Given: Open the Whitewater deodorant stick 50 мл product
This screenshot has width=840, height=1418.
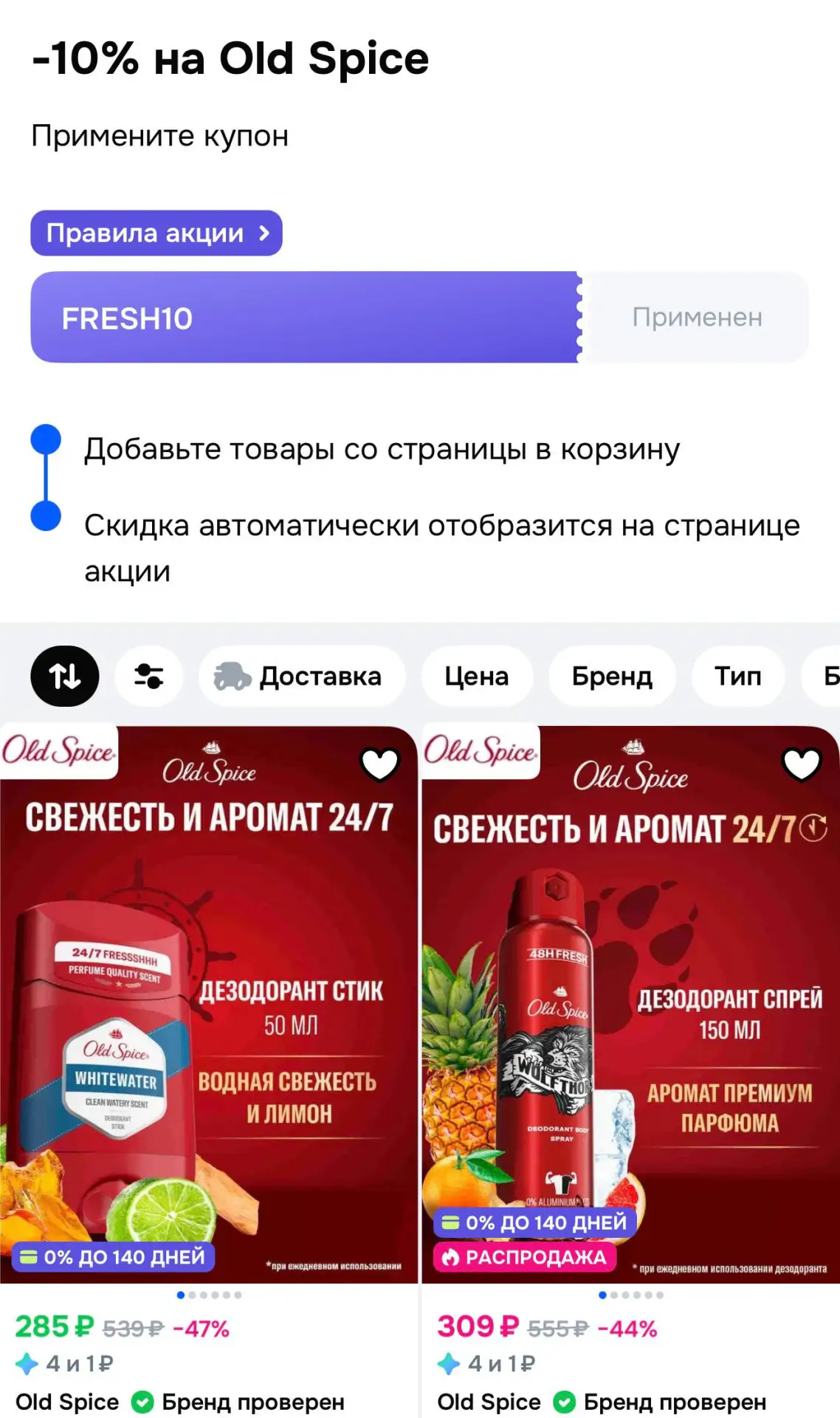Looking at the screenshot, I should pyautogui.click(x=209, y=1004).
